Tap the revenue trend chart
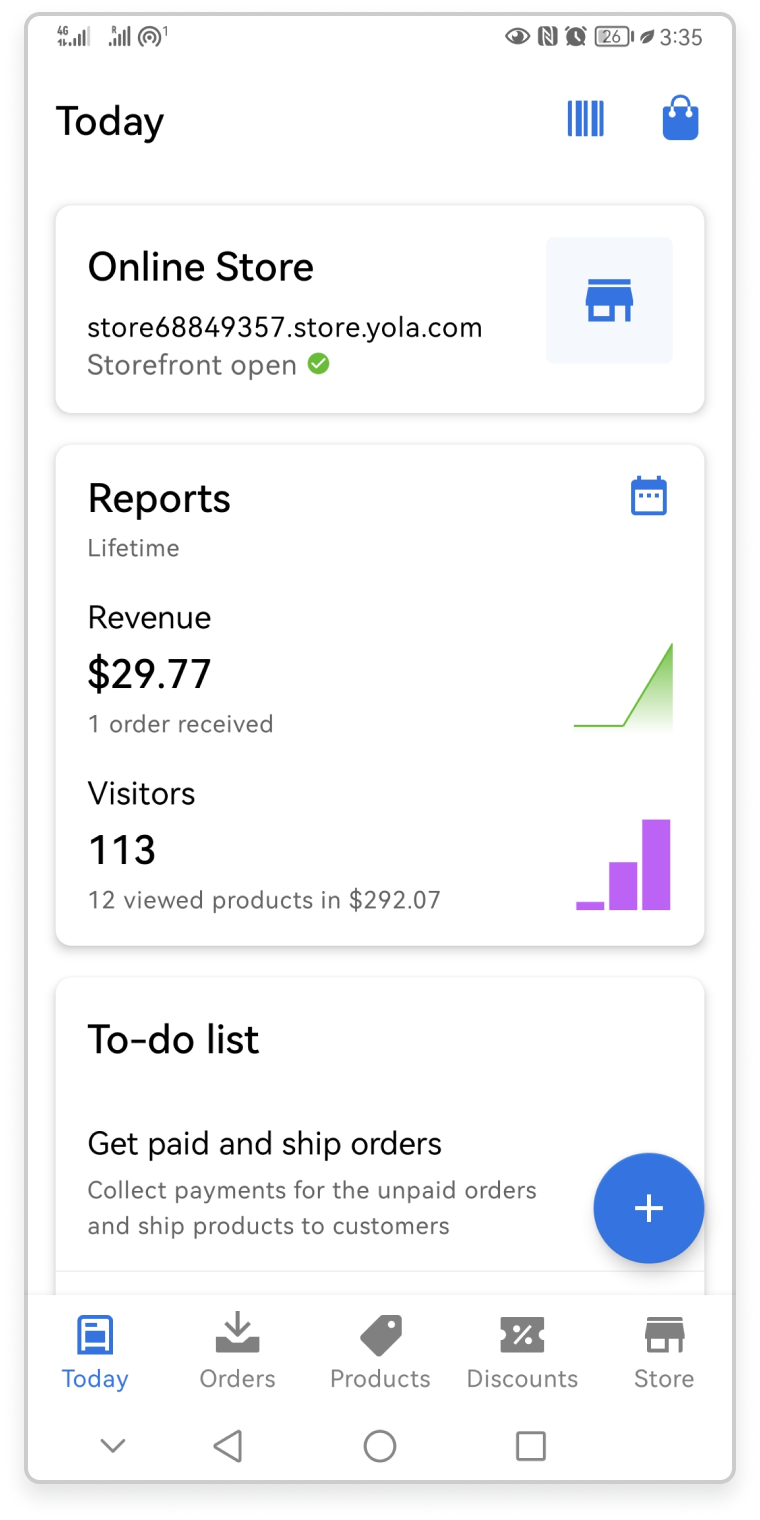Viewport: 760px width, 1520px height. click(622, 687)
